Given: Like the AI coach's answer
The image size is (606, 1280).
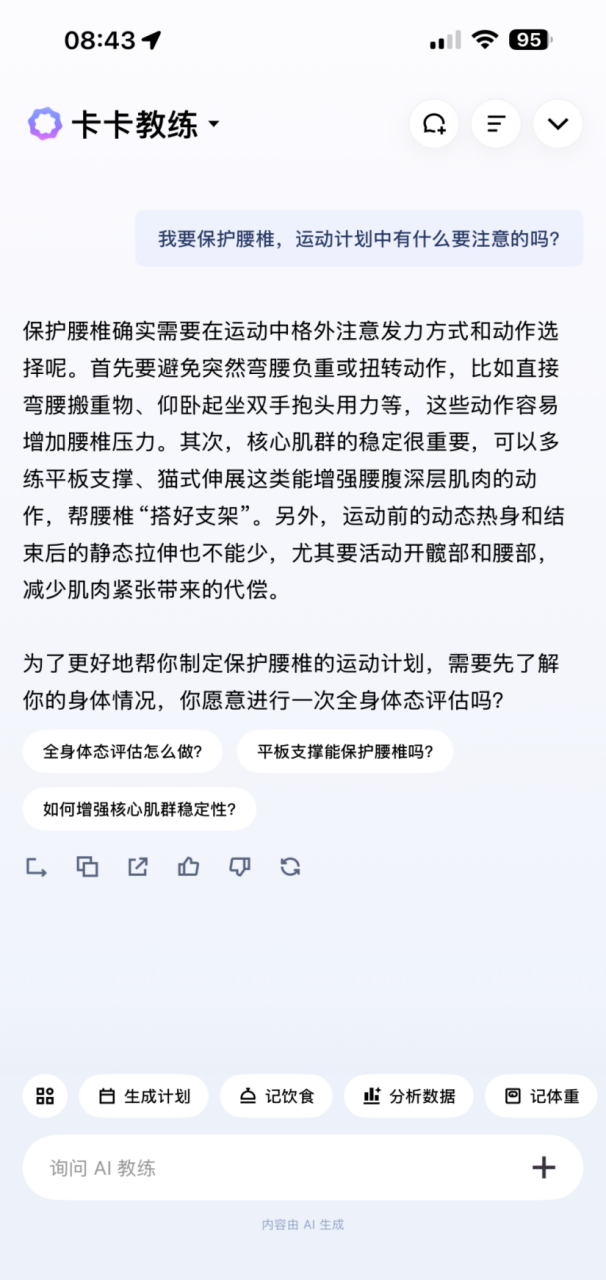Looking at the screenshot, I should point(189,867).
